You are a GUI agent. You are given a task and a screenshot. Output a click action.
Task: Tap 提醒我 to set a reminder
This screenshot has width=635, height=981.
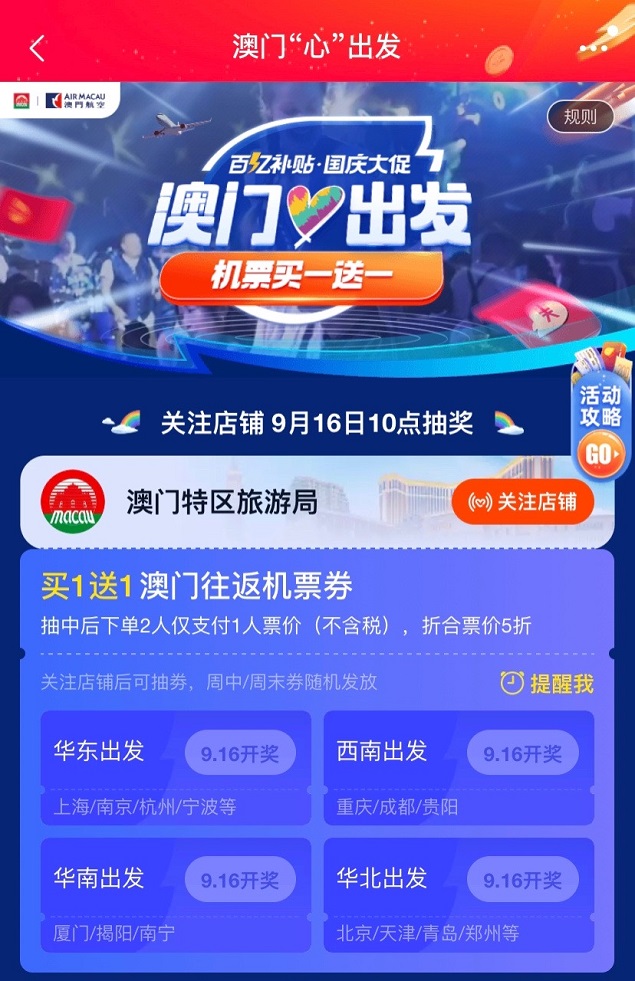pos(547,684)
